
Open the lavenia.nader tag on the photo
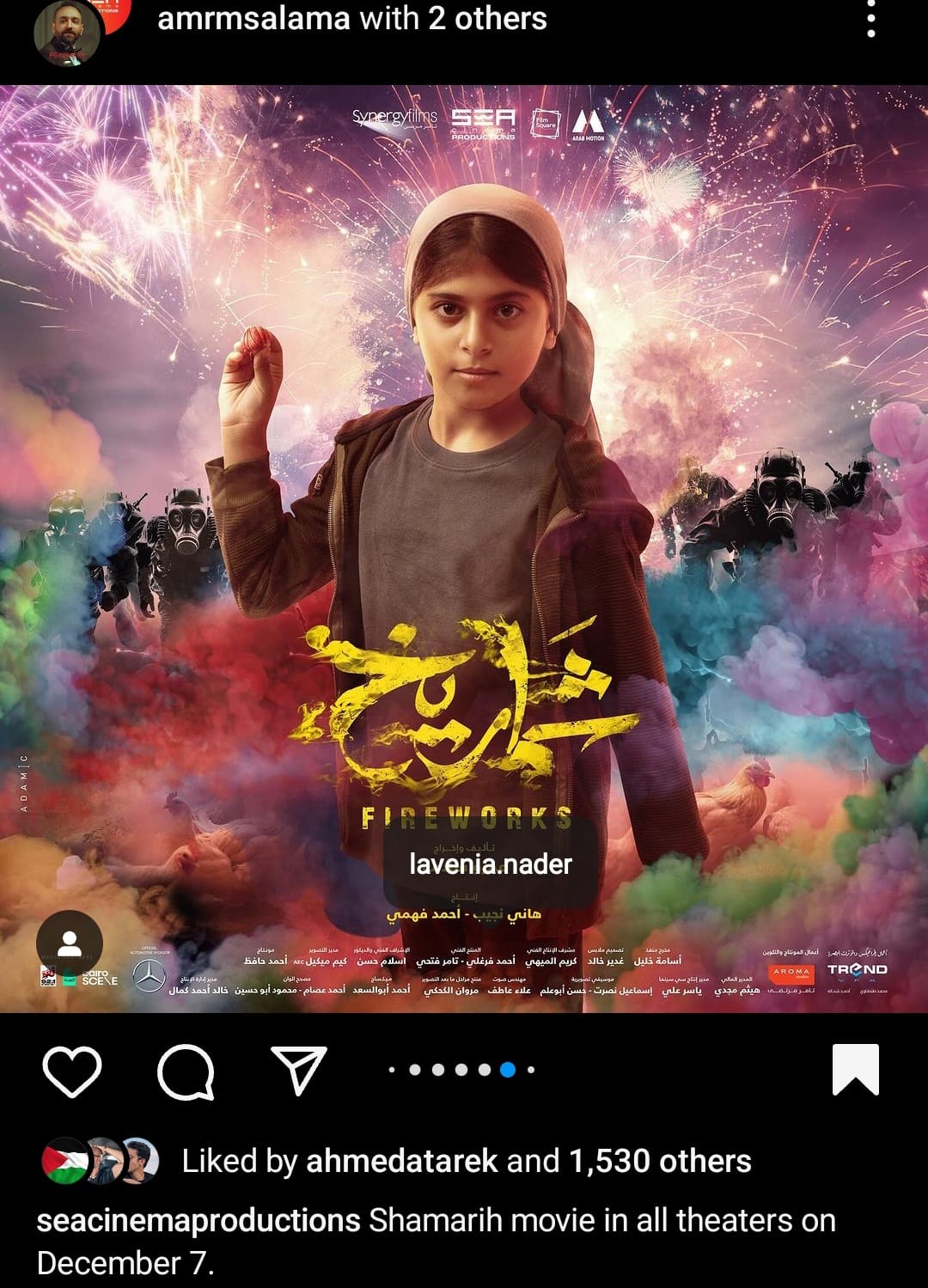tap(491, 864)
